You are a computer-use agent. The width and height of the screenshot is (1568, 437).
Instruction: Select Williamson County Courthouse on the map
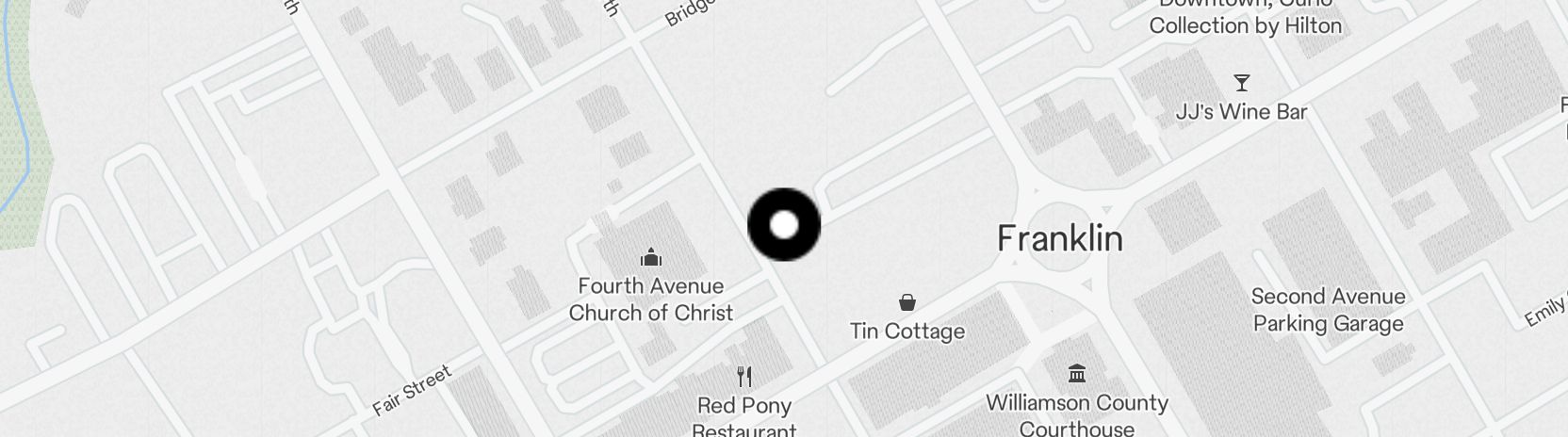(x=1077, y=375)
